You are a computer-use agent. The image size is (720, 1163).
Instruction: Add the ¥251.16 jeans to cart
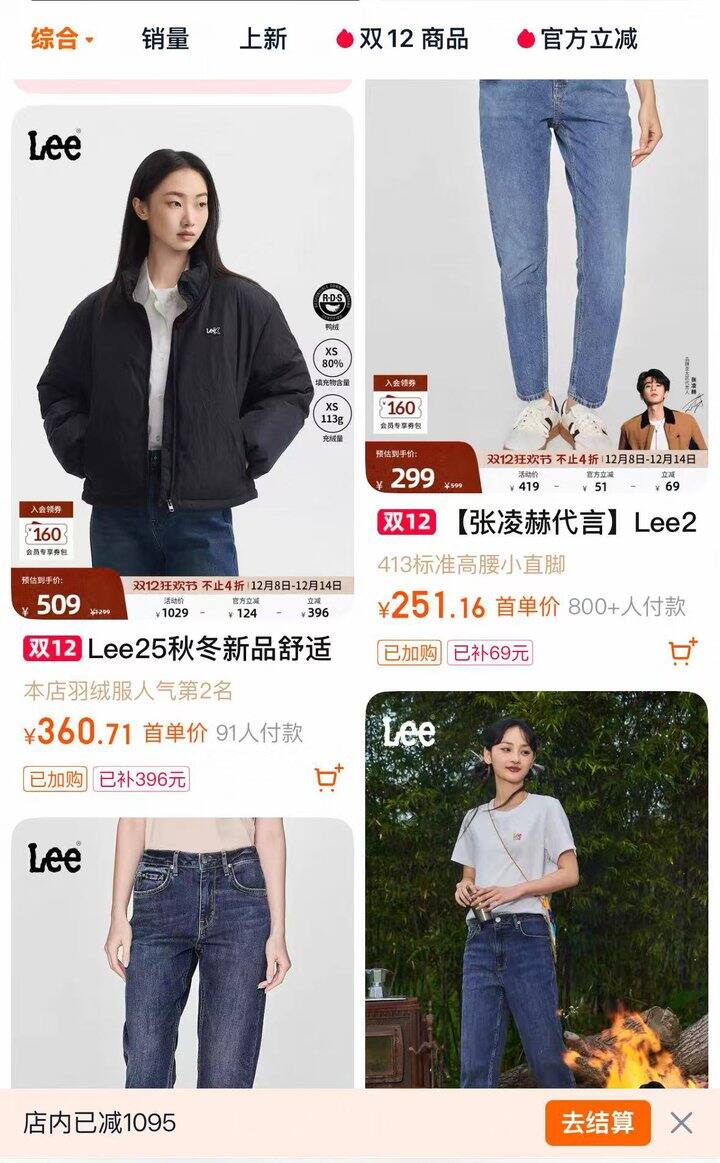pyautogui.click(x=682, y=652)
